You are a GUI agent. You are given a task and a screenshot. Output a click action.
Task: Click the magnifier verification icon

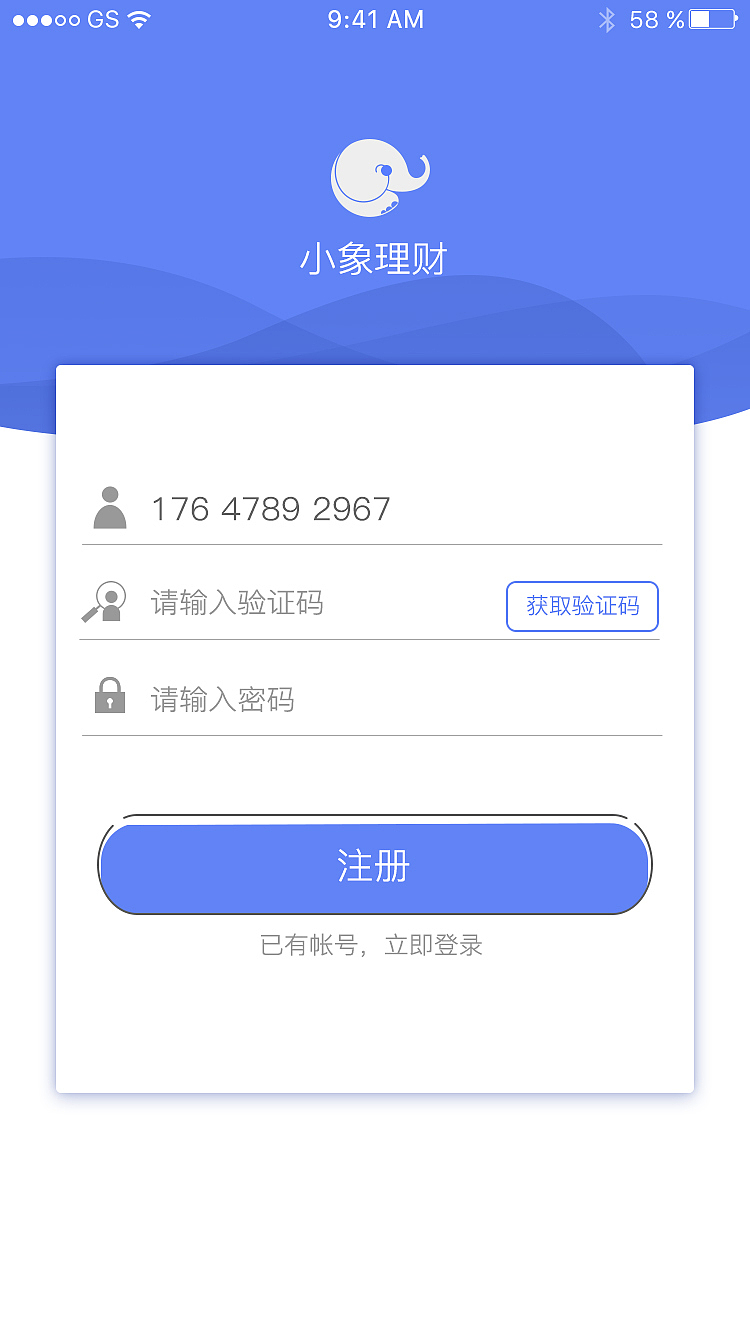coord(110,603)
